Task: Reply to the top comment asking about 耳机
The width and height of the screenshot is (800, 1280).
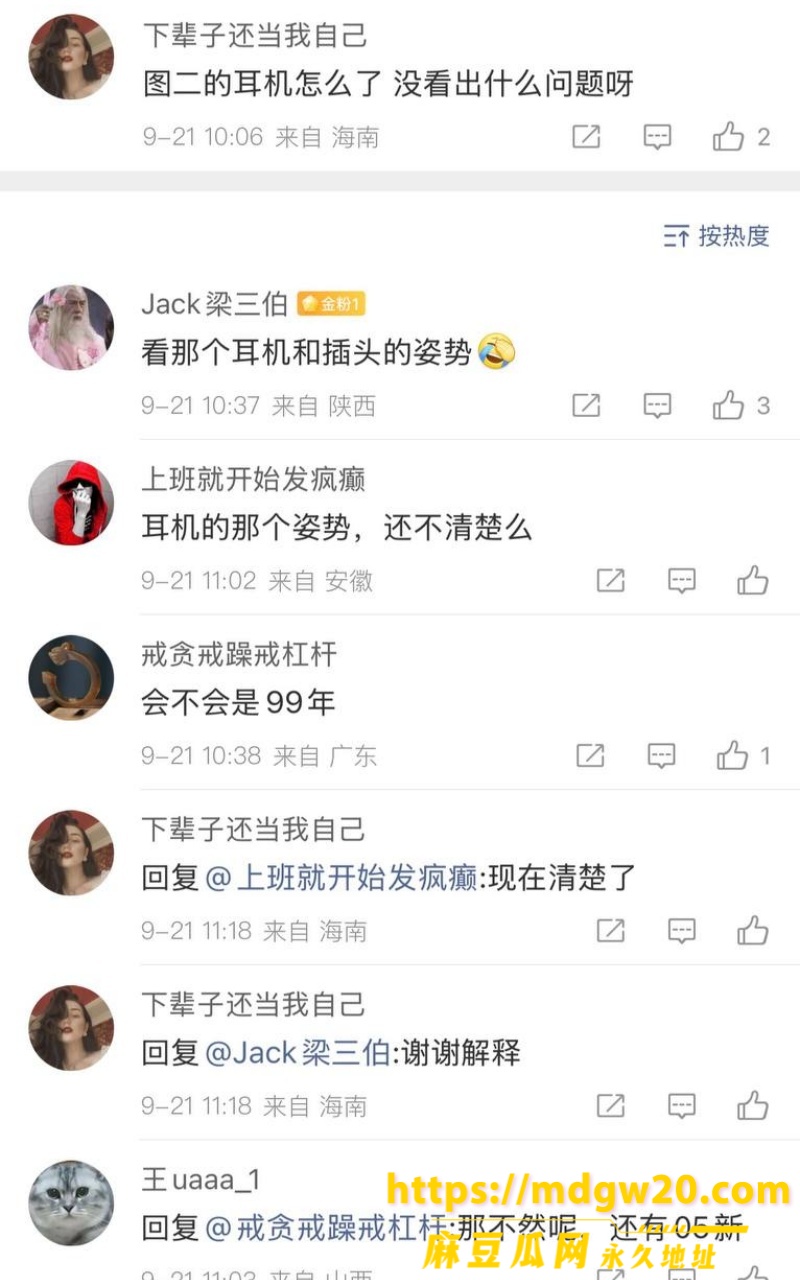Action: click(x=657, y=137)
